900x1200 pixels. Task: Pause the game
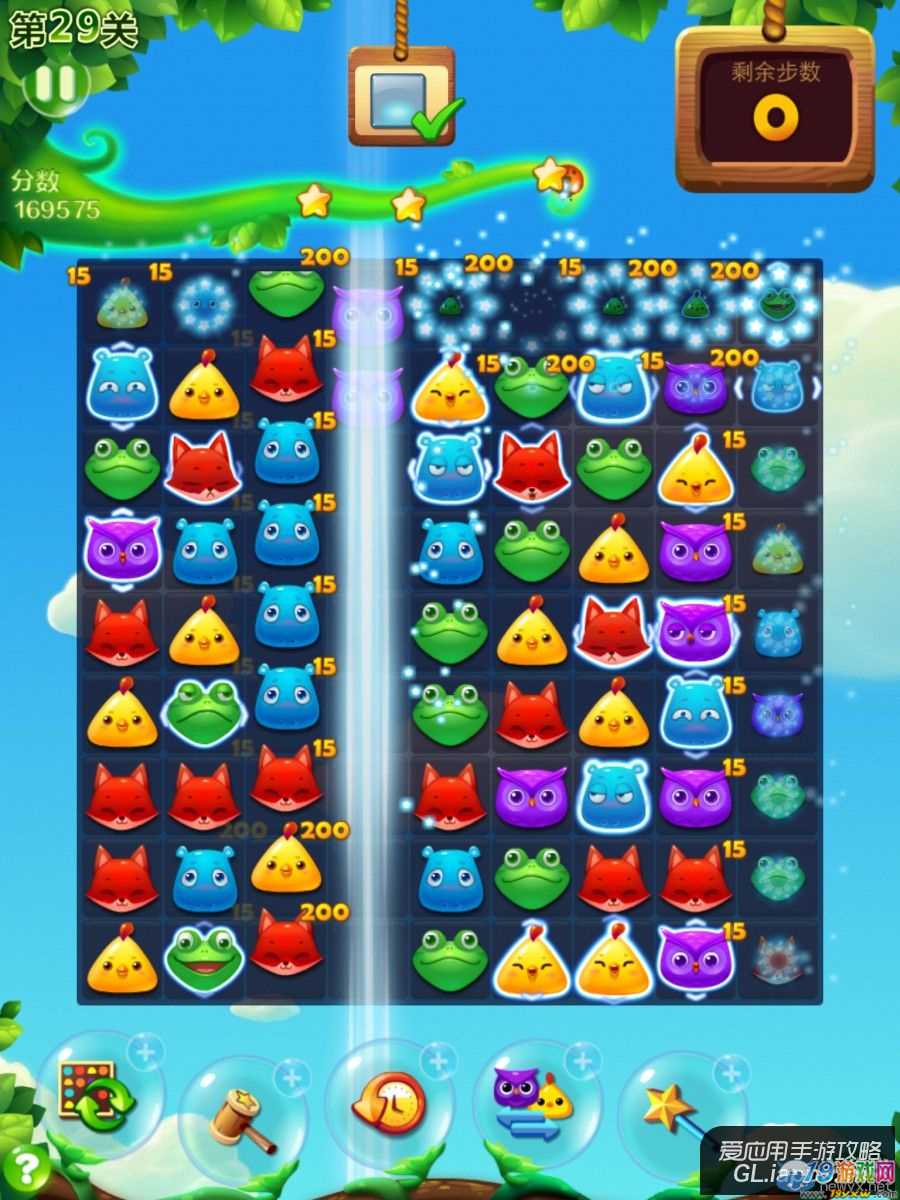click(55, 85)
